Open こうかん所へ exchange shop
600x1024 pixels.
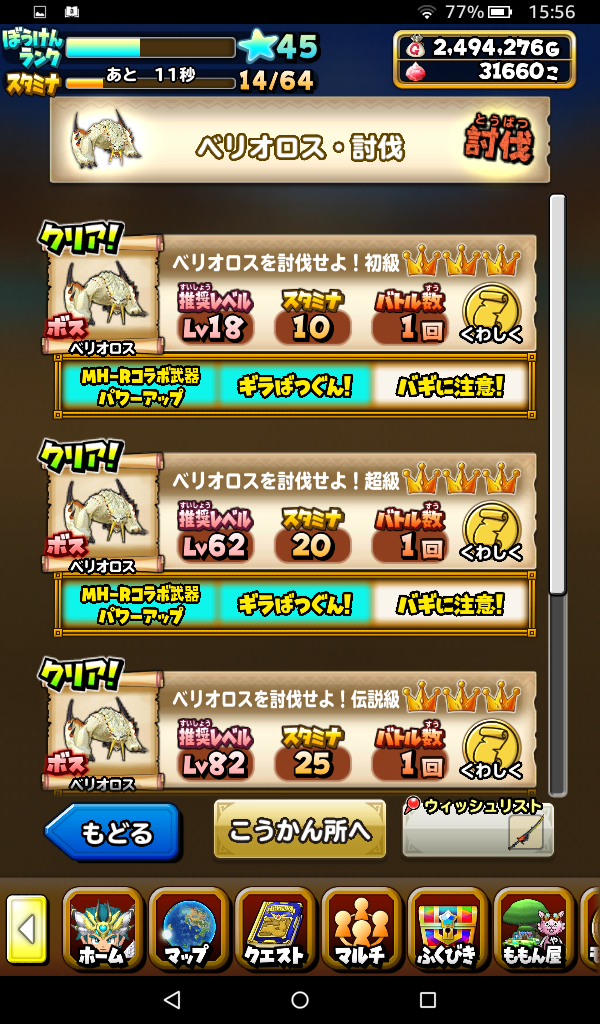click(x=299, y=830)
